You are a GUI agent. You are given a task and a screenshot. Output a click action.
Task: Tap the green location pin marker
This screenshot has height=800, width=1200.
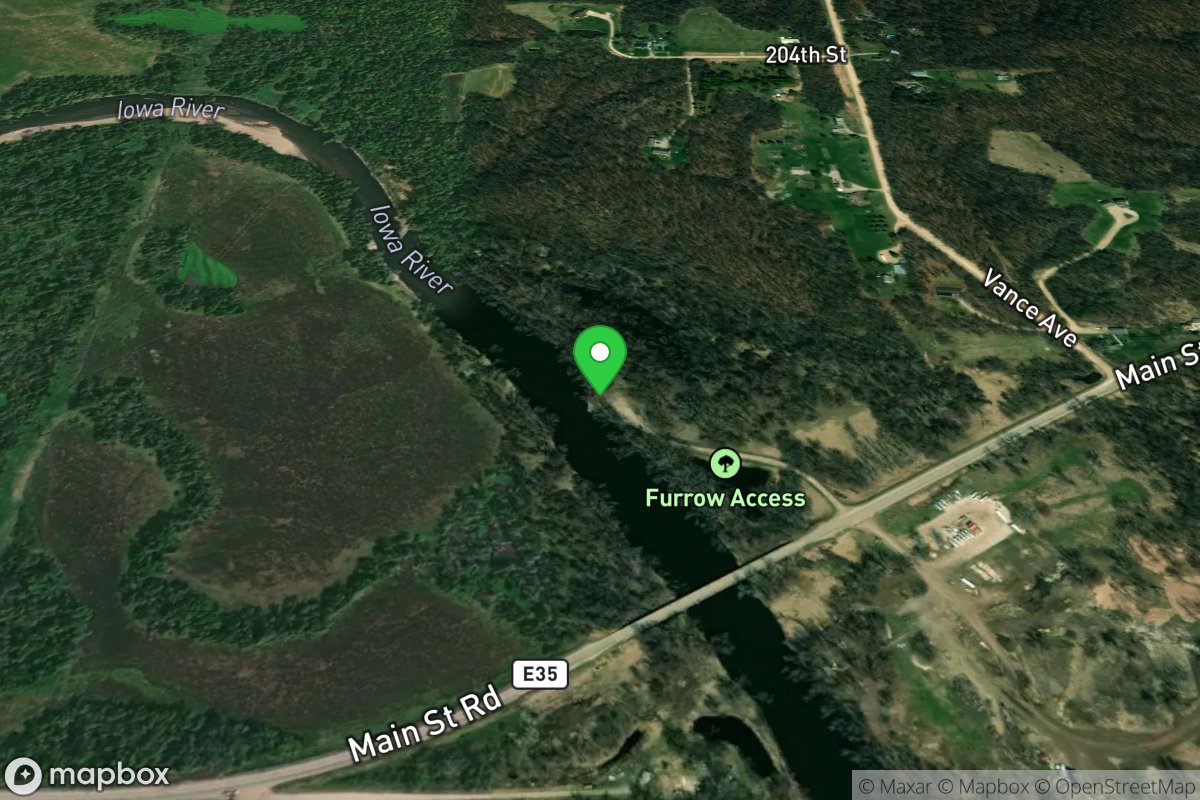point(599,358)
